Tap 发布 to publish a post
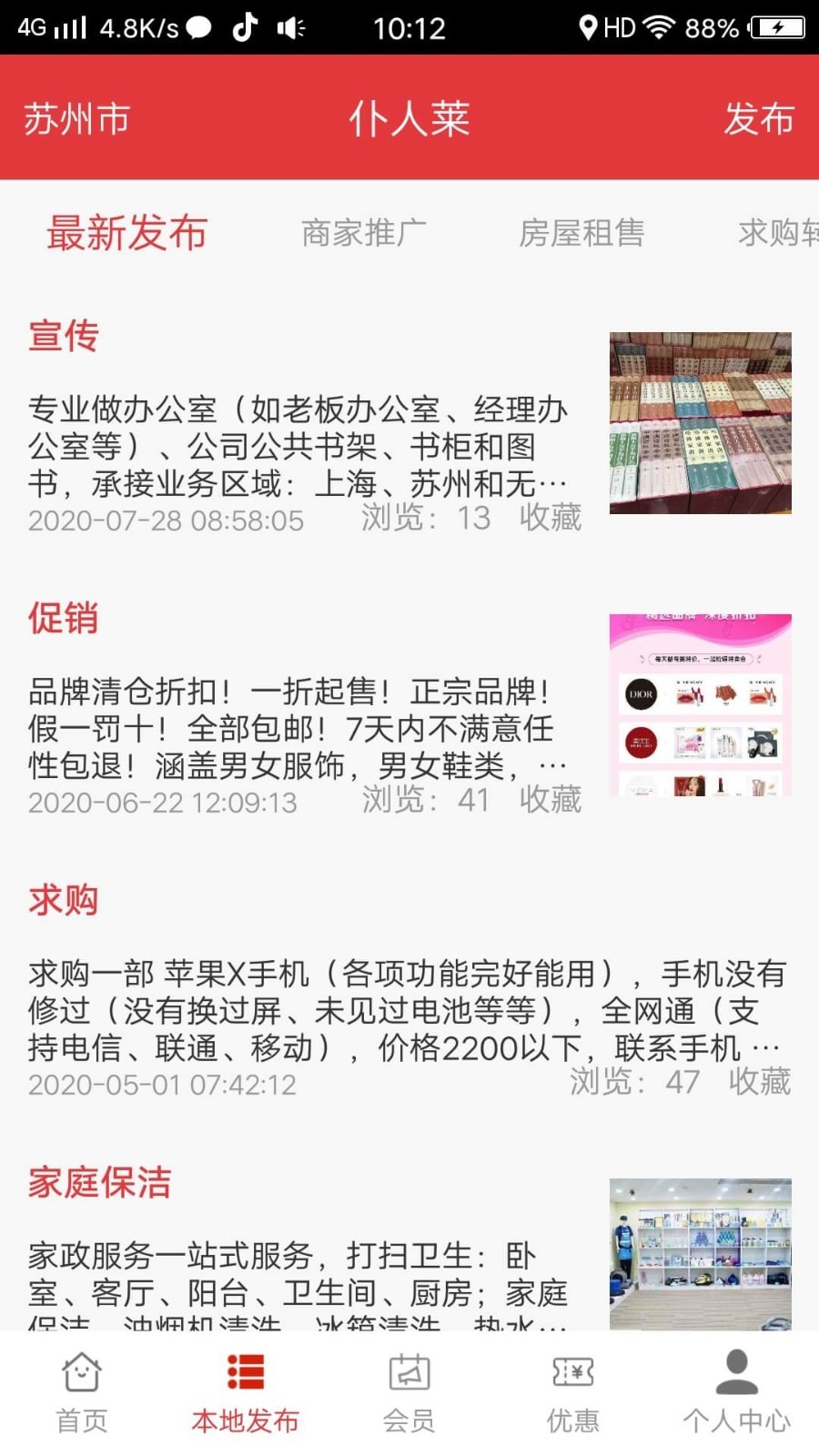Screen dimensions: 819x1456 coord(758,119)
